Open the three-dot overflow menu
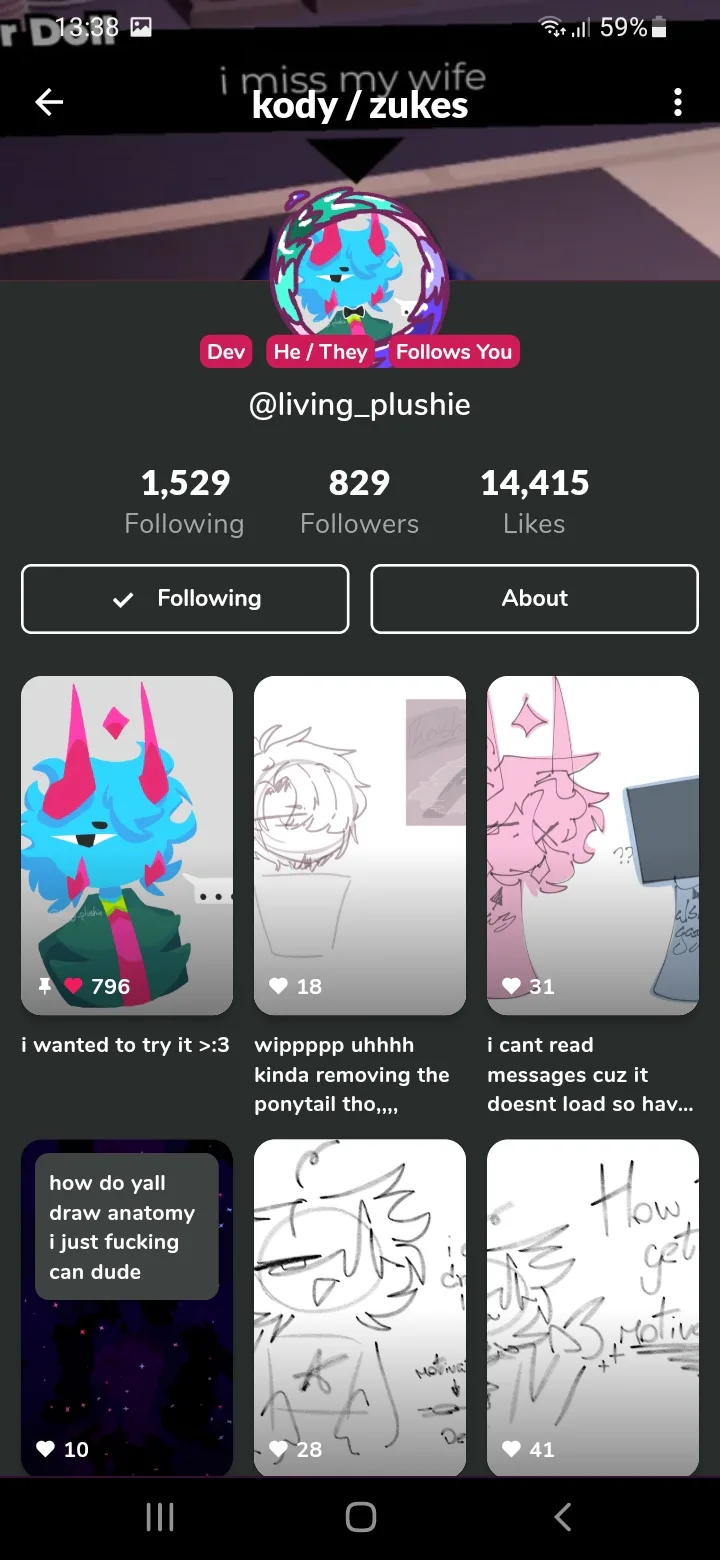The height and width of the screenshot is (1560, 720). [x=678, y=102]
